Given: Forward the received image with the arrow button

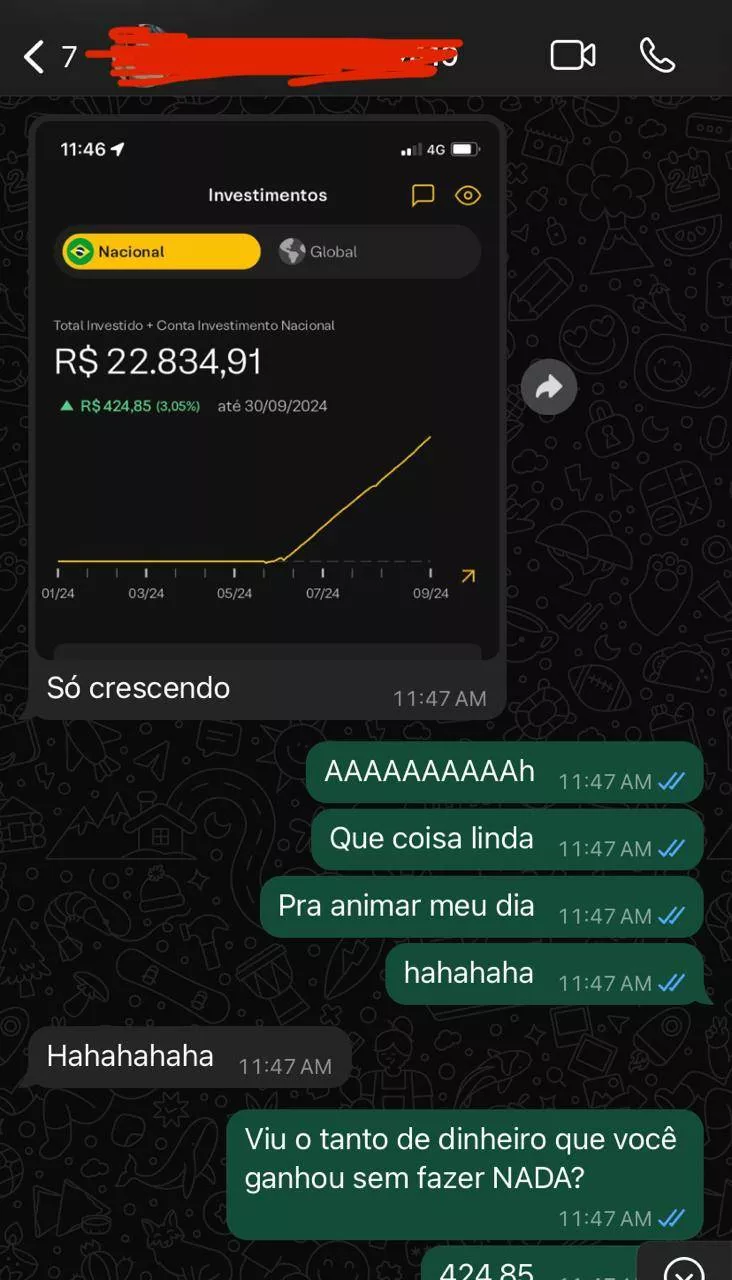Looking at the screenshot, I should (549, 387).
